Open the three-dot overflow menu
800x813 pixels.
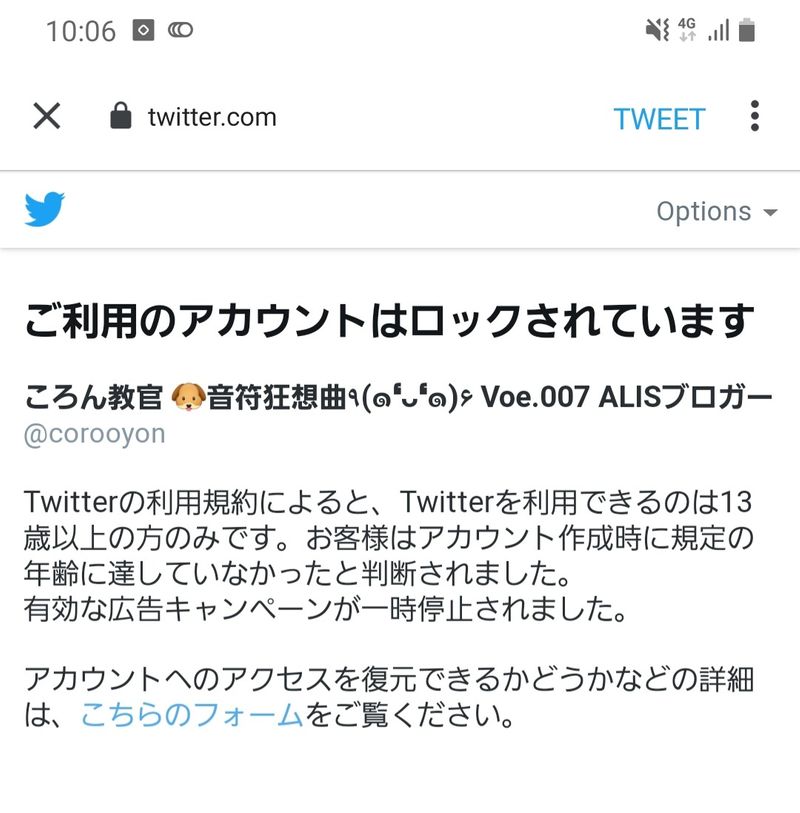755,117
